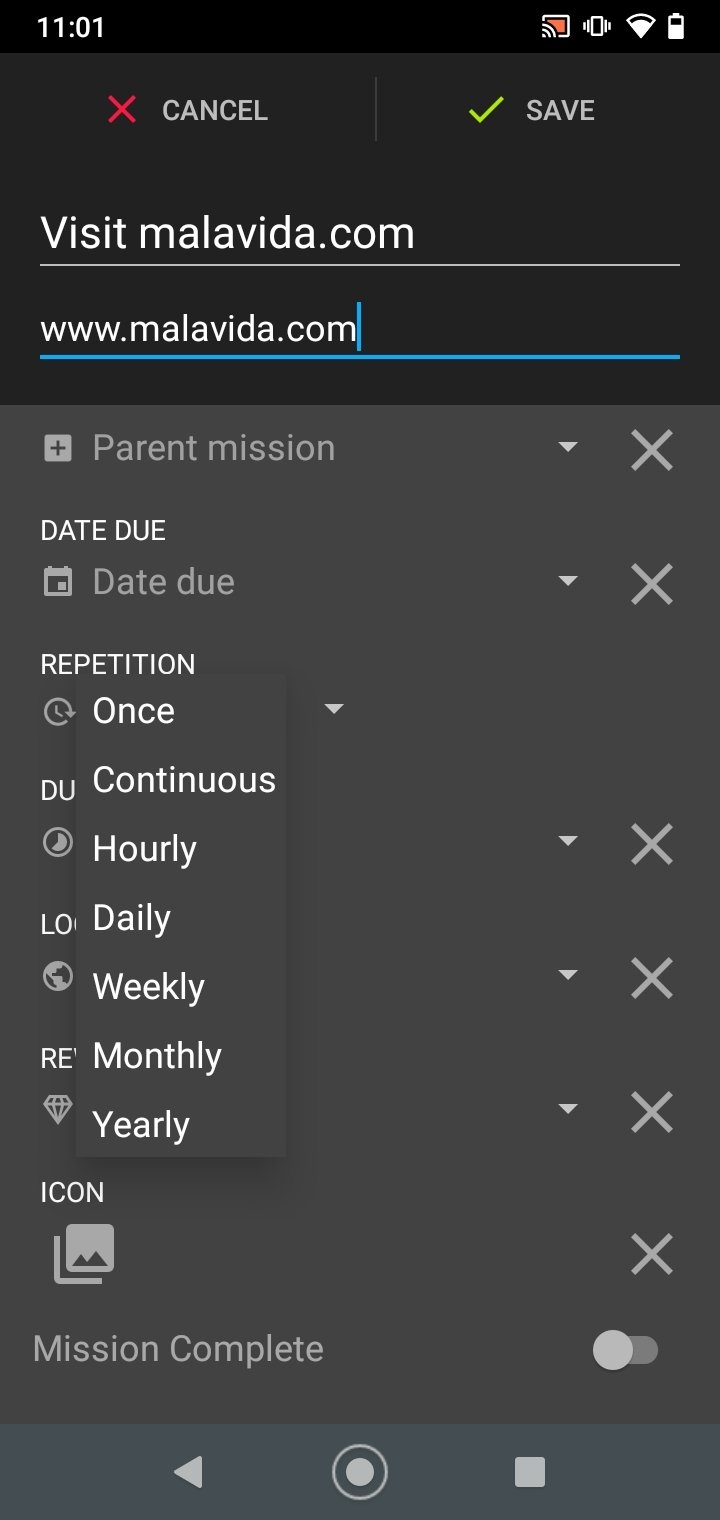This screenshot has height=1520, width=720.
Task: Open the Parent mission dropdown
Action: click(x=311, y=448)
